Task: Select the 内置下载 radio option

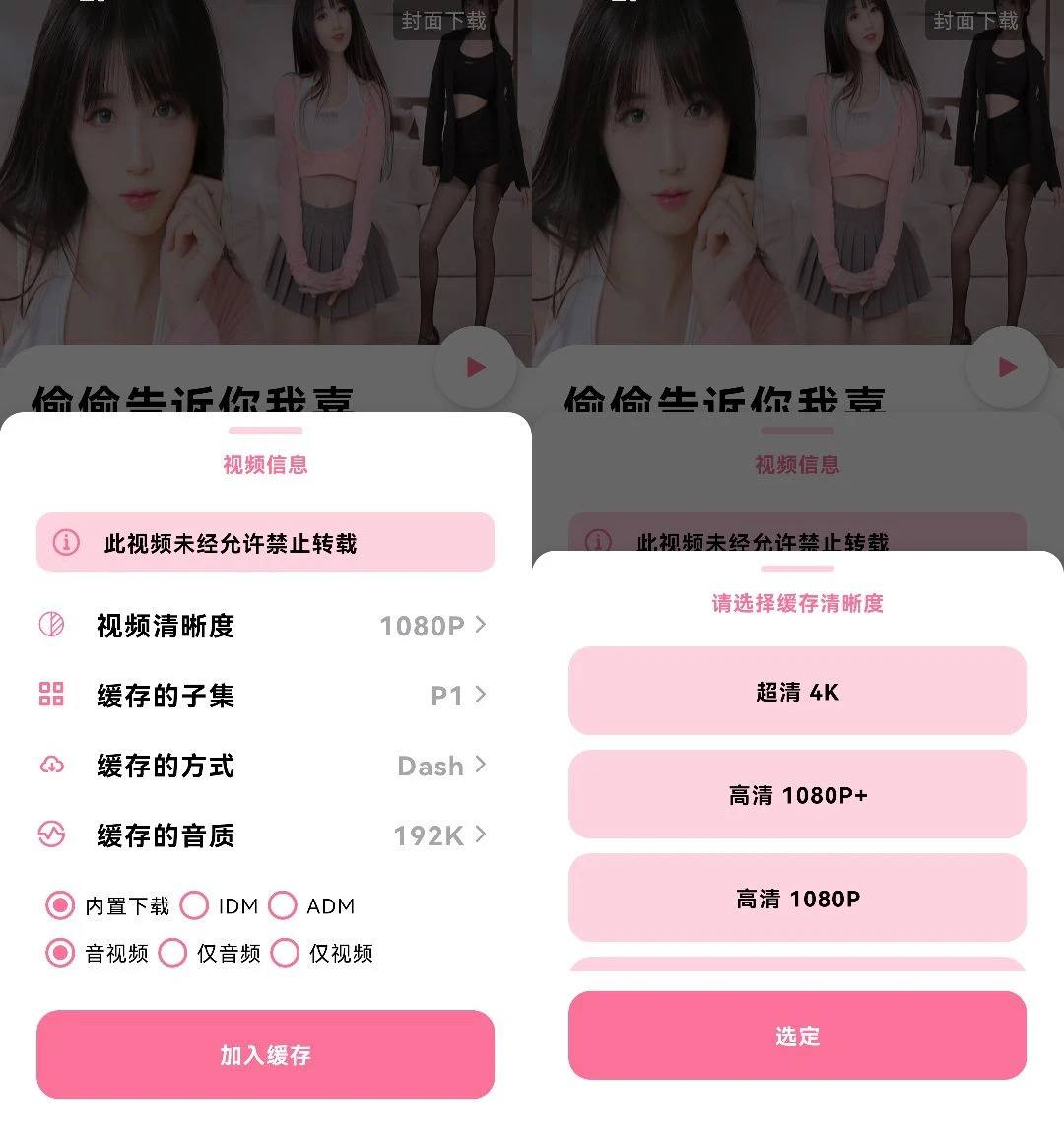Action: coord(61,905)
